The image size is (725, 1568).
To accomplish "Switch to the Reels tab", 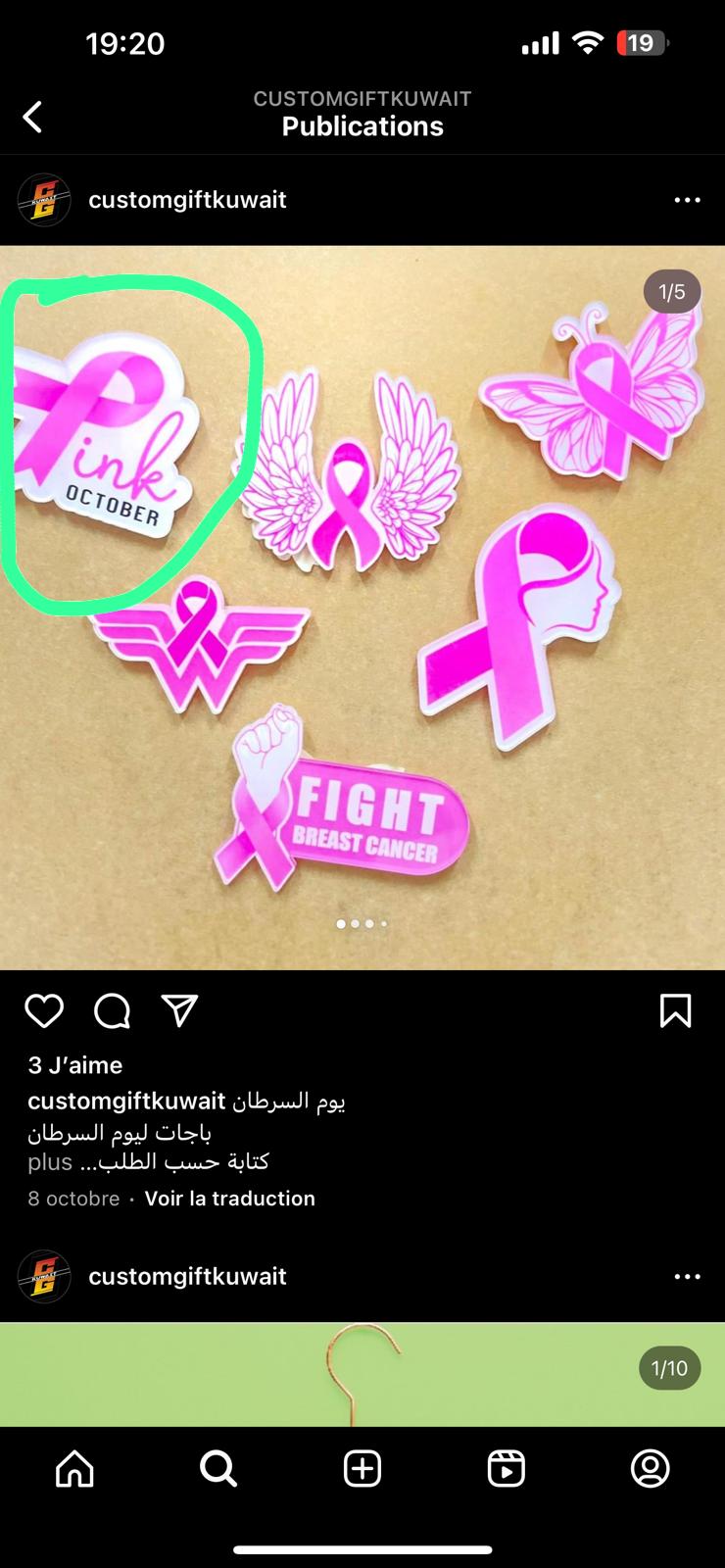I will pyautogui.click(x=506, y=1468).
